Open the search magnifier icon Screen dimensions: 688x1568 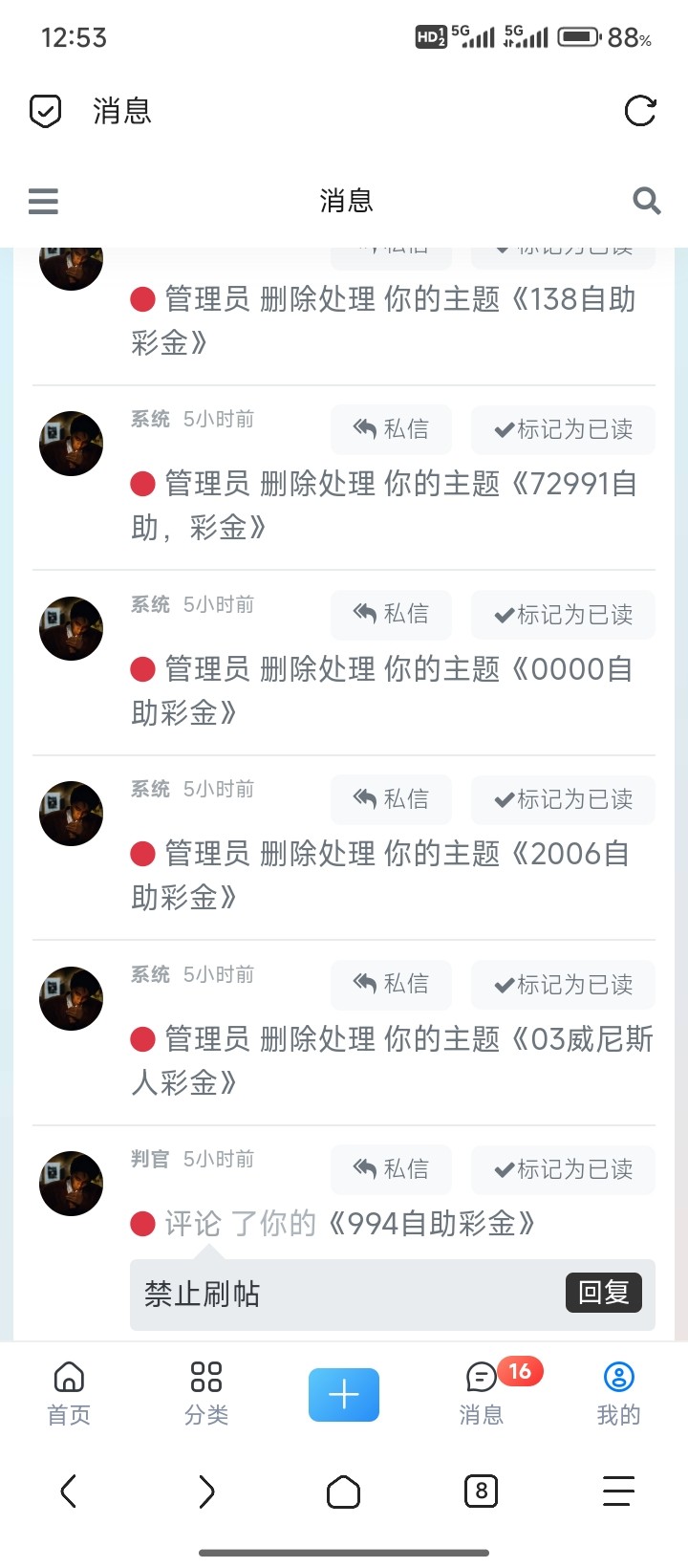click(646, 201)
